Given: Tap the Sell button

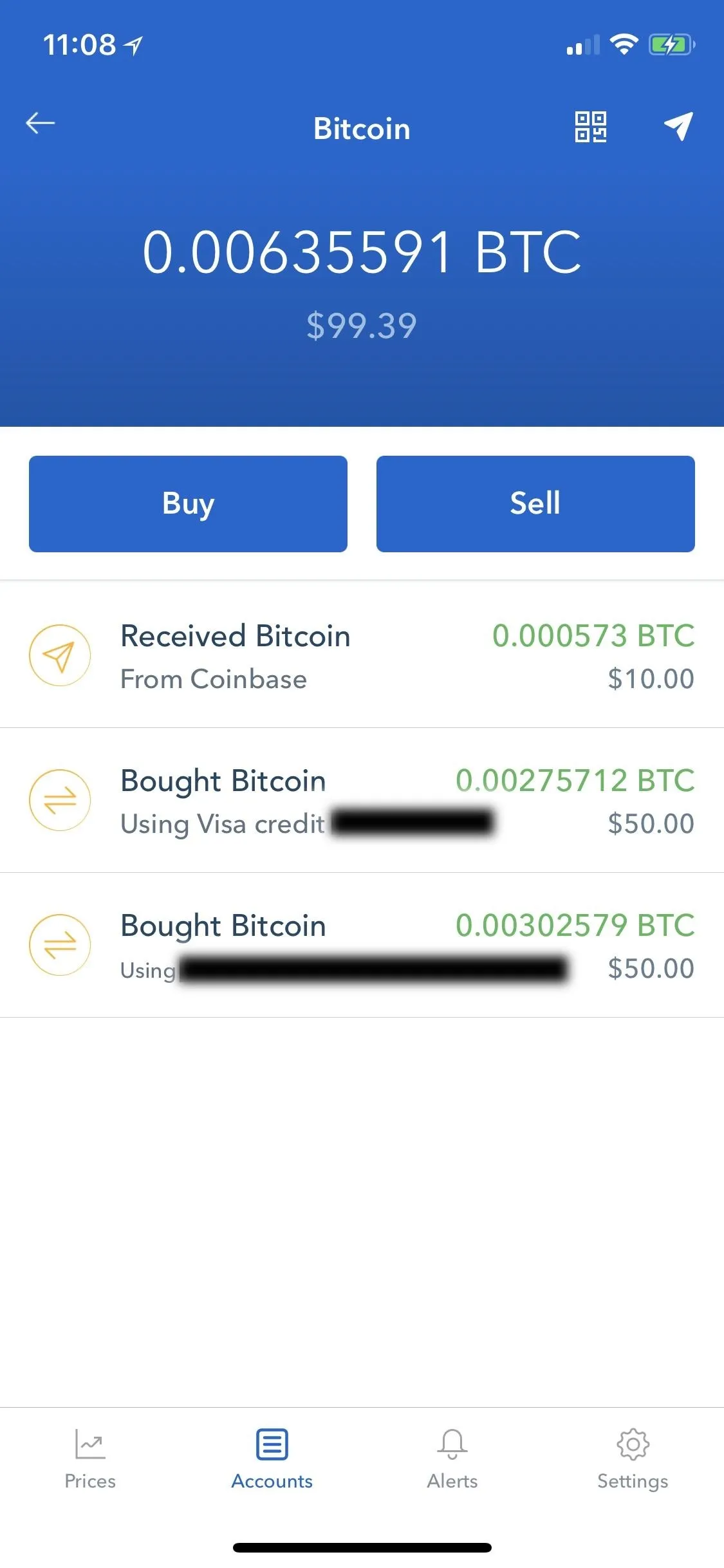Looking at the screenshot, I should (x=535, y=504).
